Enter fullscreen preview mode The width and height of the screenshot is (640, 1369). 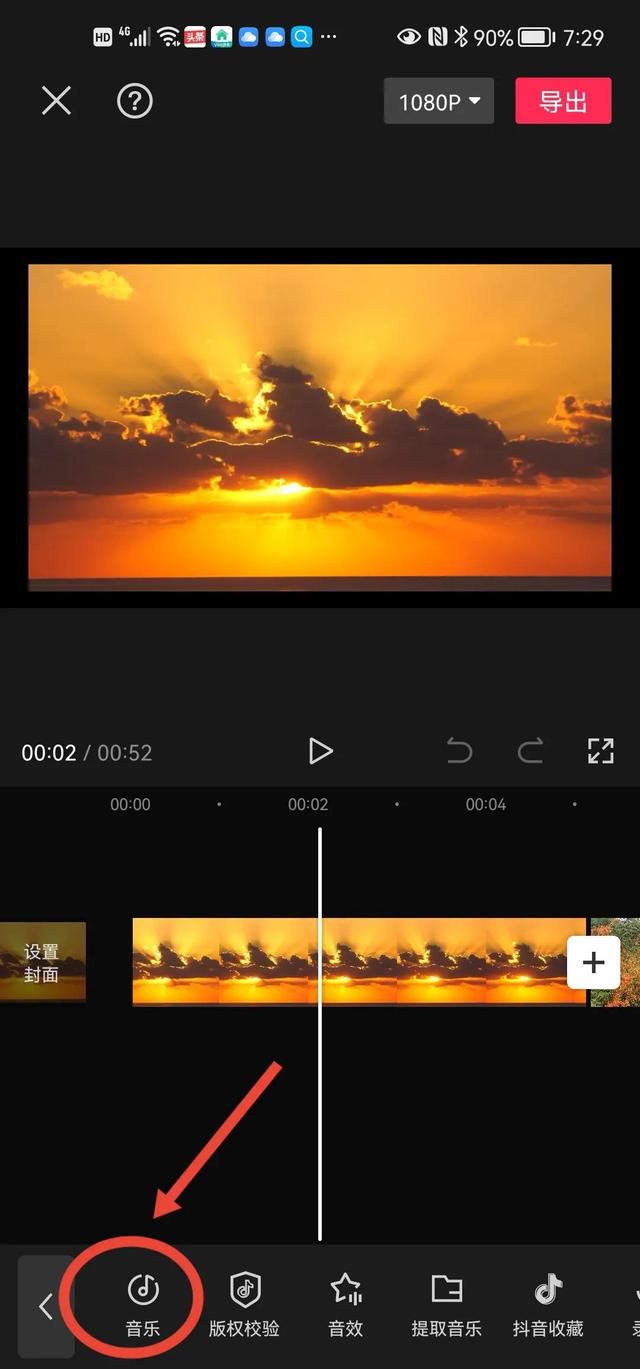click(x=600, y=751)
